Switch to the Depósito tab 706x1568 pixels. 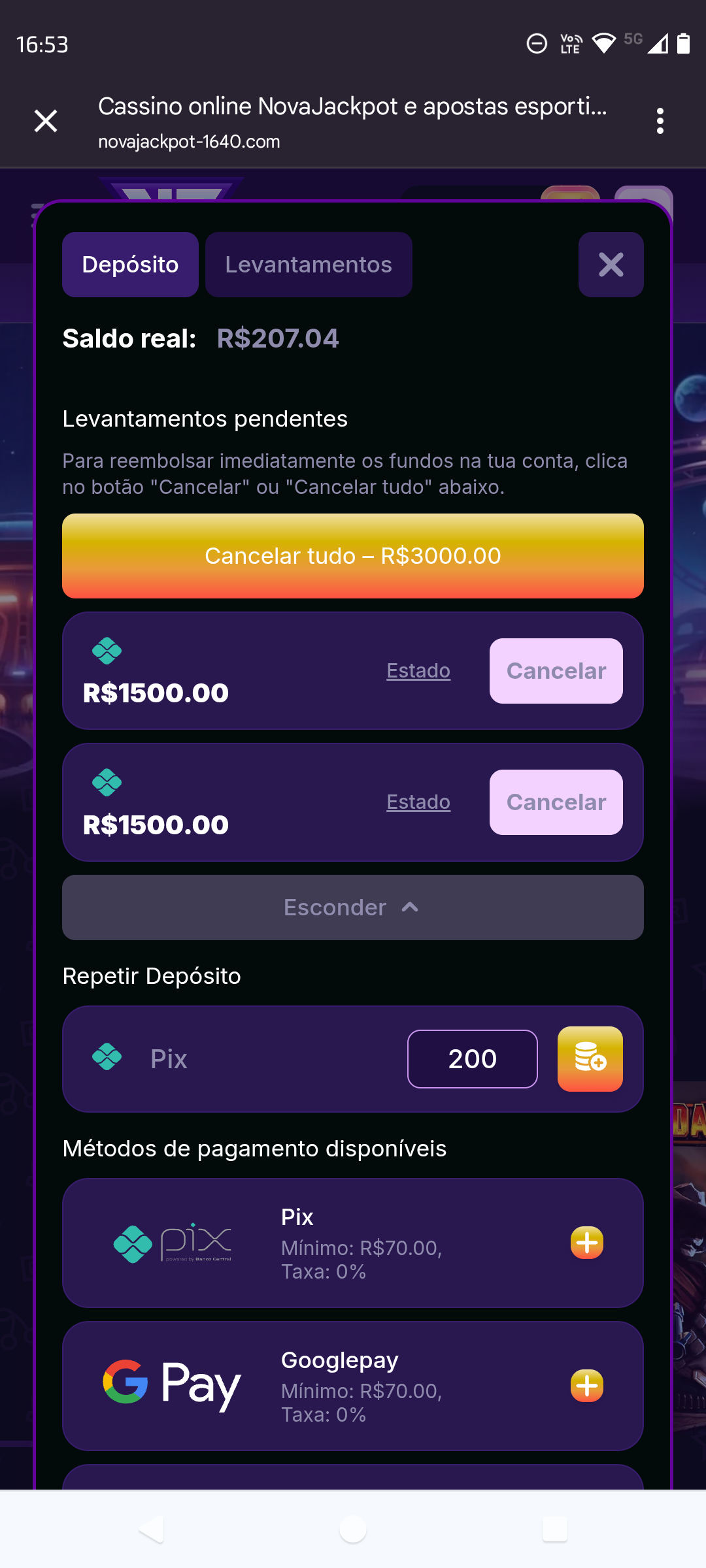pyautogui.click(x=130, y=265)
